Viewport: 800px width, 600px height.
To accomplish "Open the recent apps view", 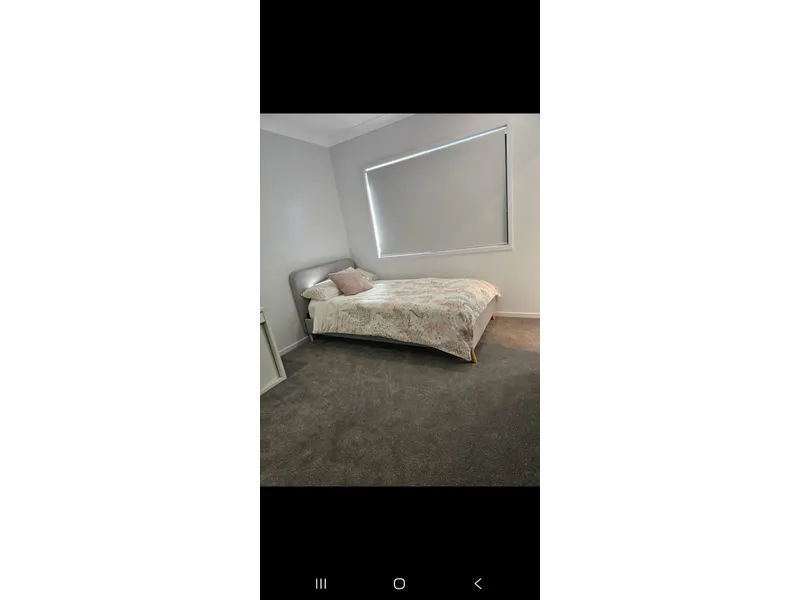I will click(321, 583).
